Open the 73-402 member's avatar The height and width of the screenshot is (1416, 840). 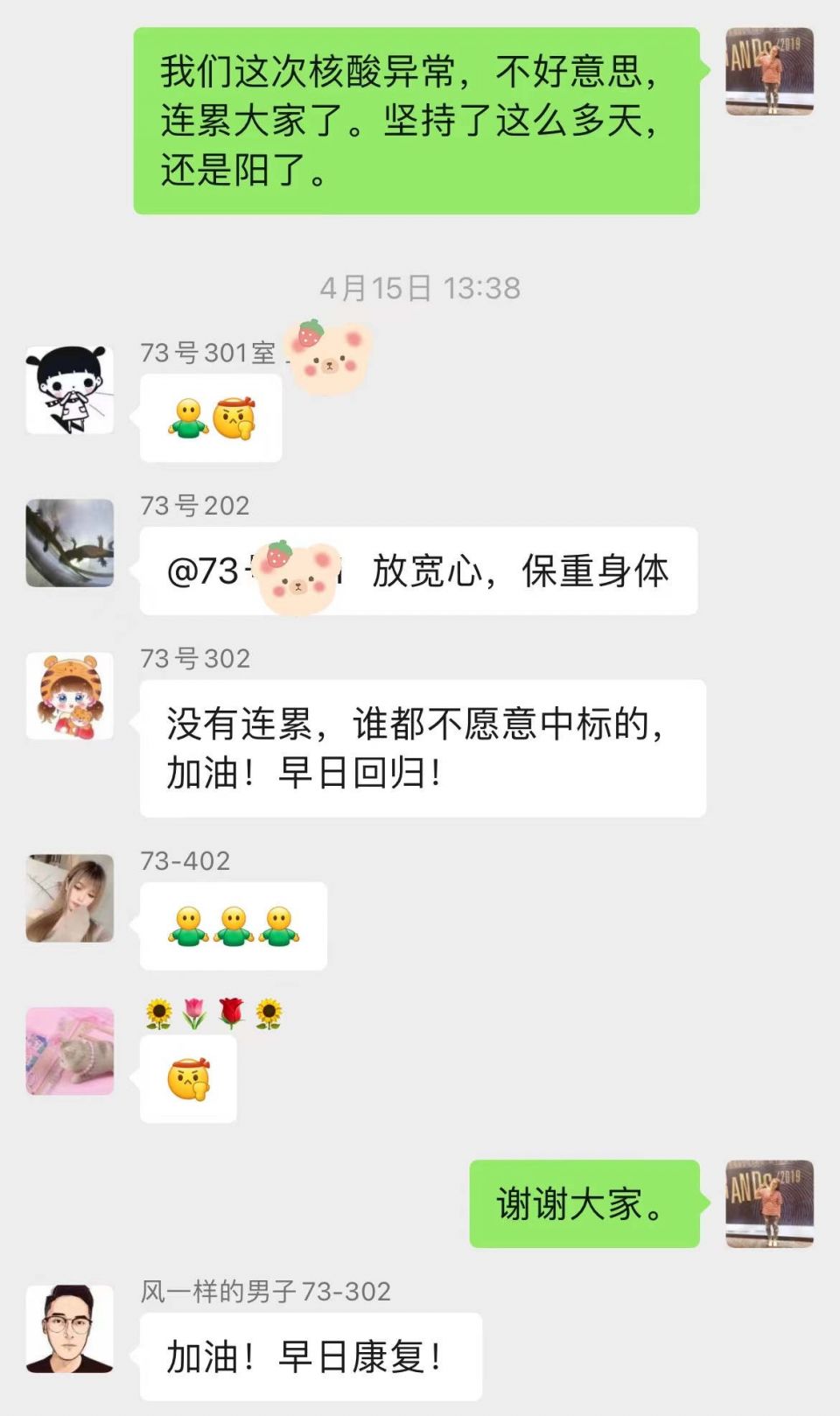[x=70, y=898]
